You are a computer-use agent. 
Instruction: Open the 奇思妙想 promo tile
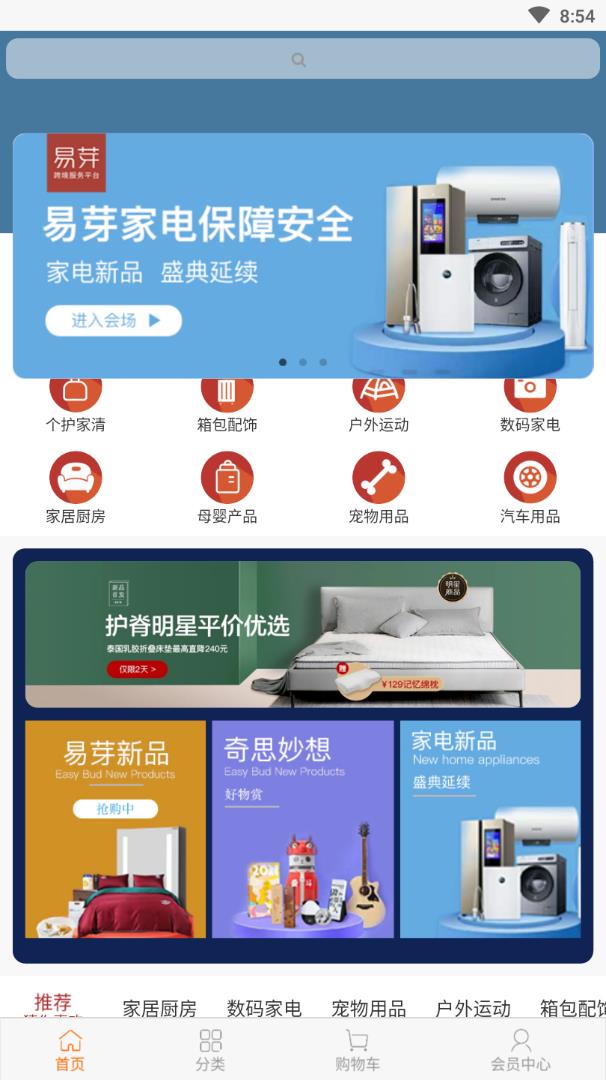302,829
